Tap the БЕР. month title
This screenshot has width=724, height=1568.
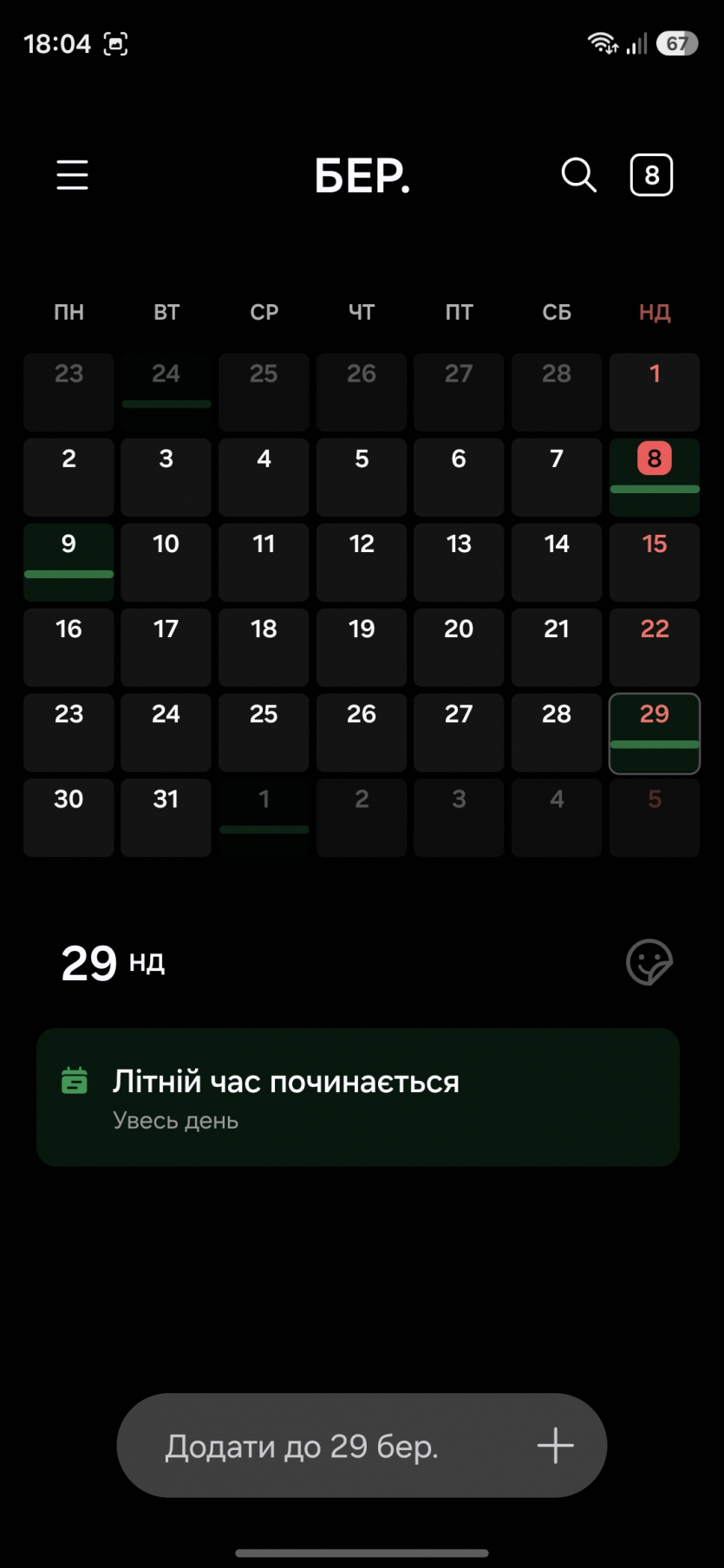tap(362, 177)
